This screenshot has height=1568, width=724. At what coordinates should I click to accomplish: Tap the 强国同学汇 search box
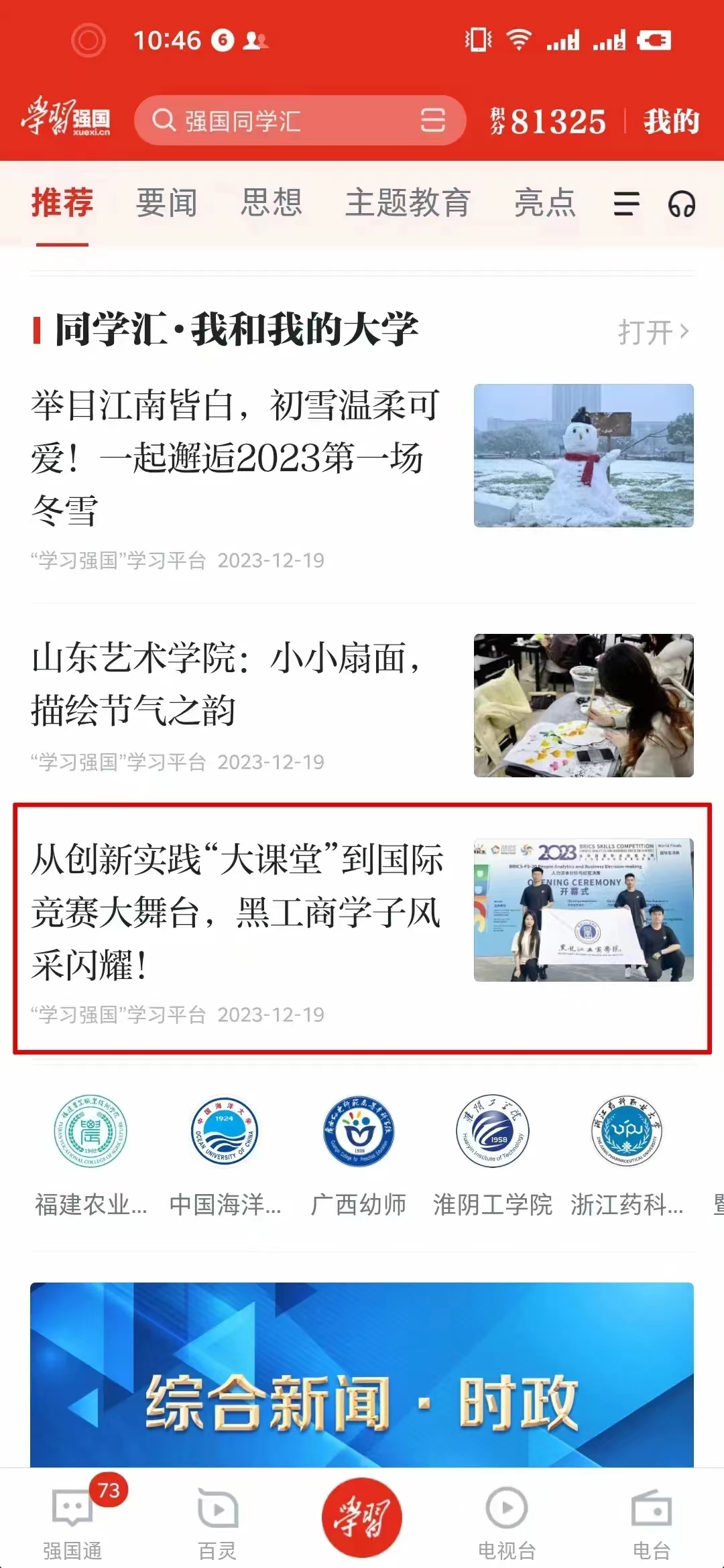coord(282,121)
